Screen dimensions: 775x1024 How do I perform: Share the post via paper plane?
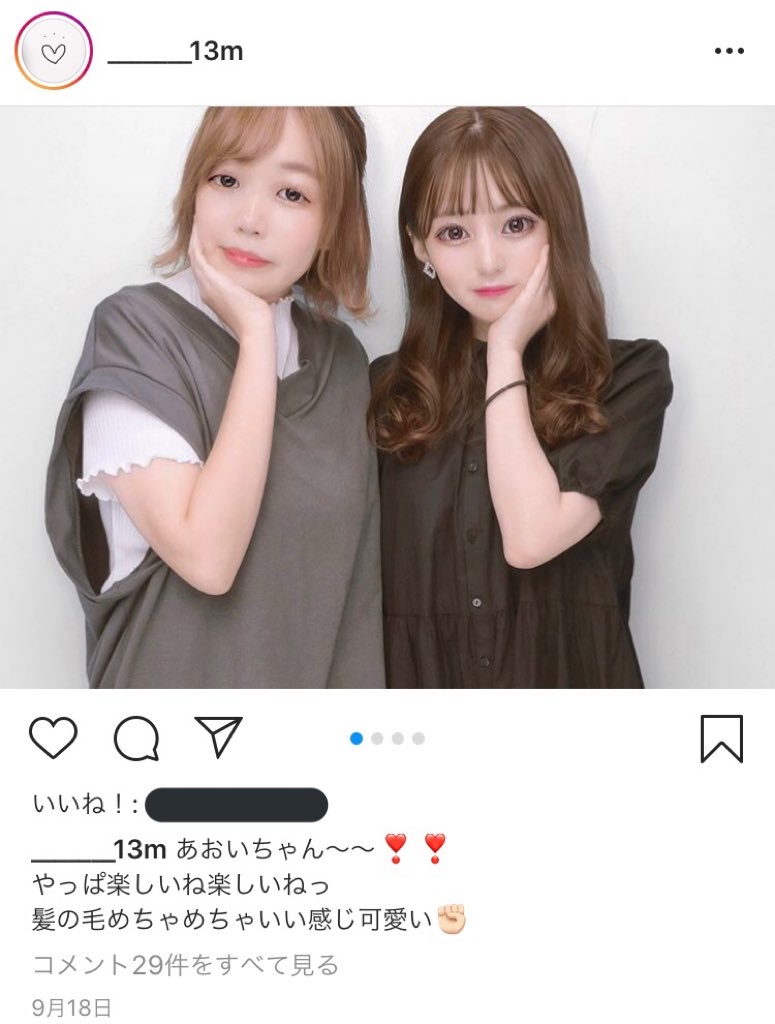click(219, 737)
